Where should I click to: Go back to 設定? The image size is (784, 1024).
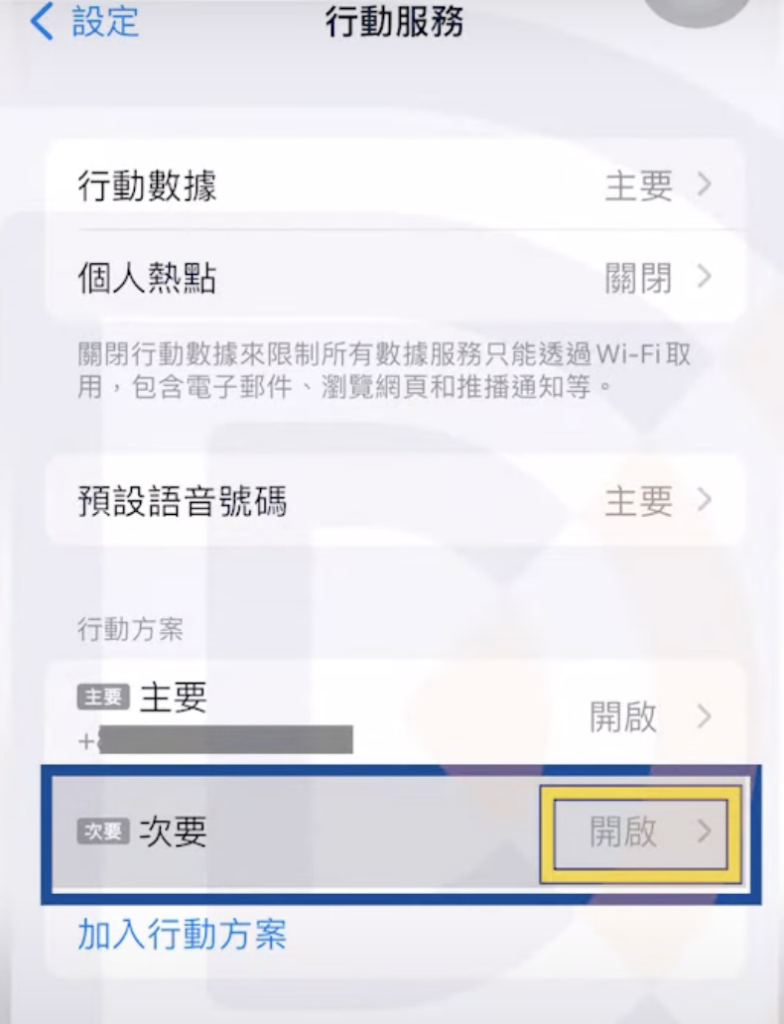(85, 21)
